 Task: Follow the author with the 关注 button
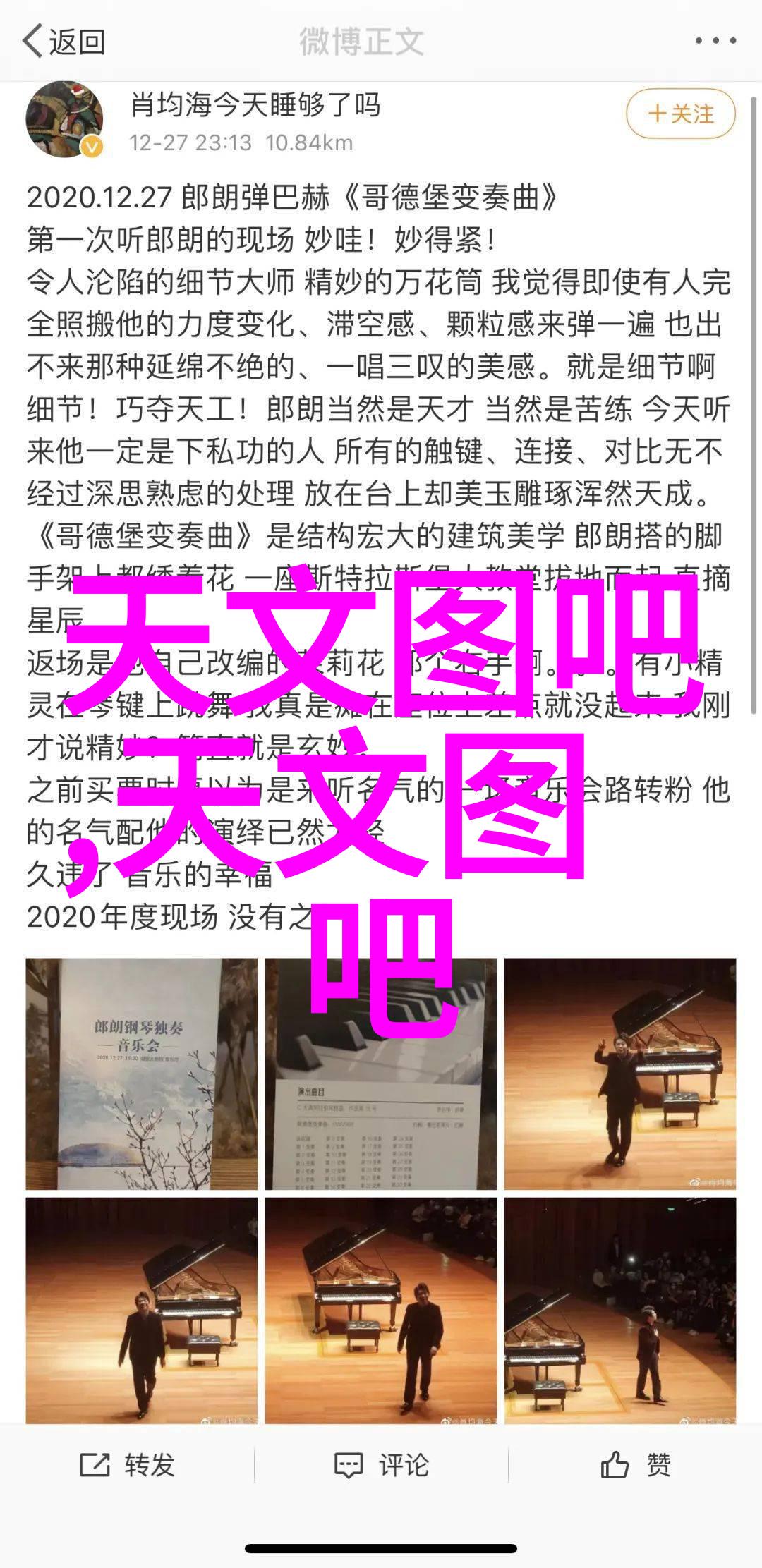680,114
